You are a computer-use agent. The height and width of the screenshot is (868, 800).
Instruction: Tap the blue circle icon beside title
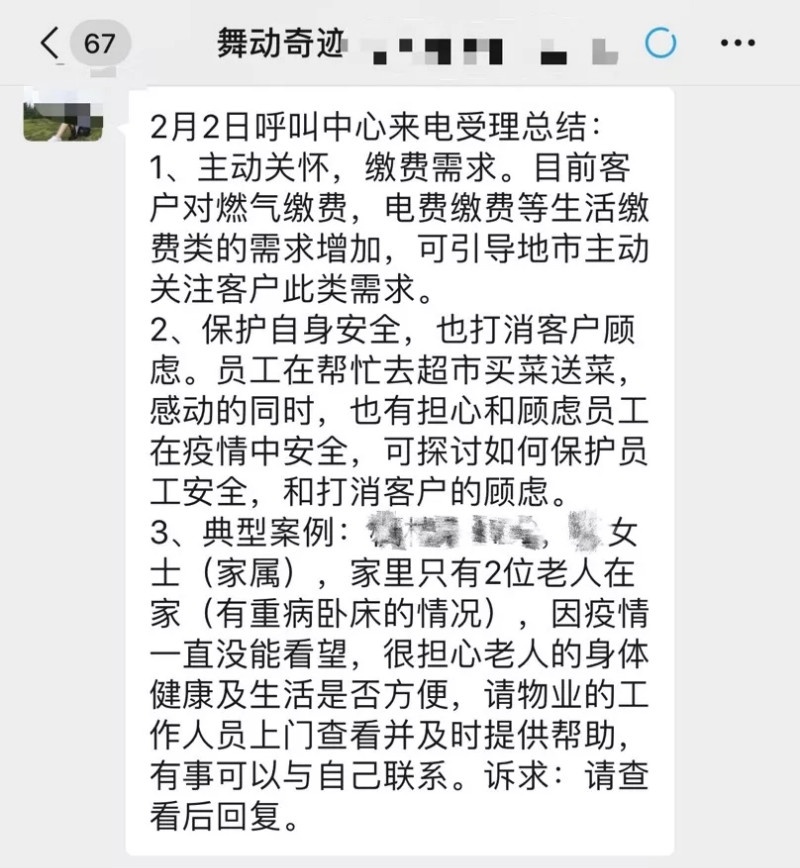661,43
